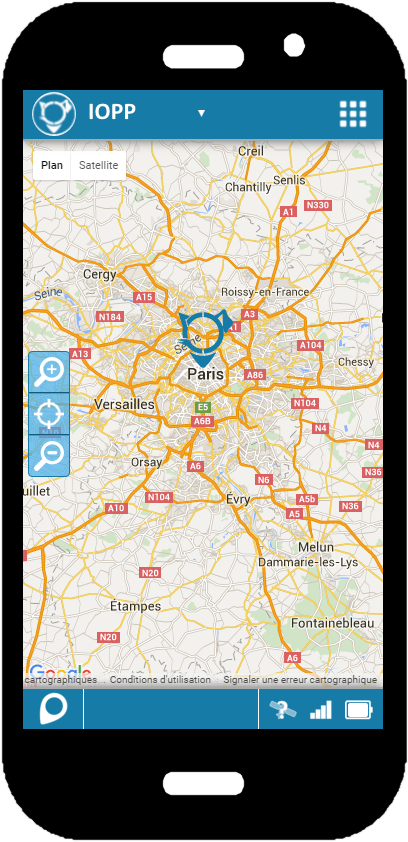This screenshot has width=408, height=842.
Task: Open the location pin button in bottom bar
Action: coord(53,709)
